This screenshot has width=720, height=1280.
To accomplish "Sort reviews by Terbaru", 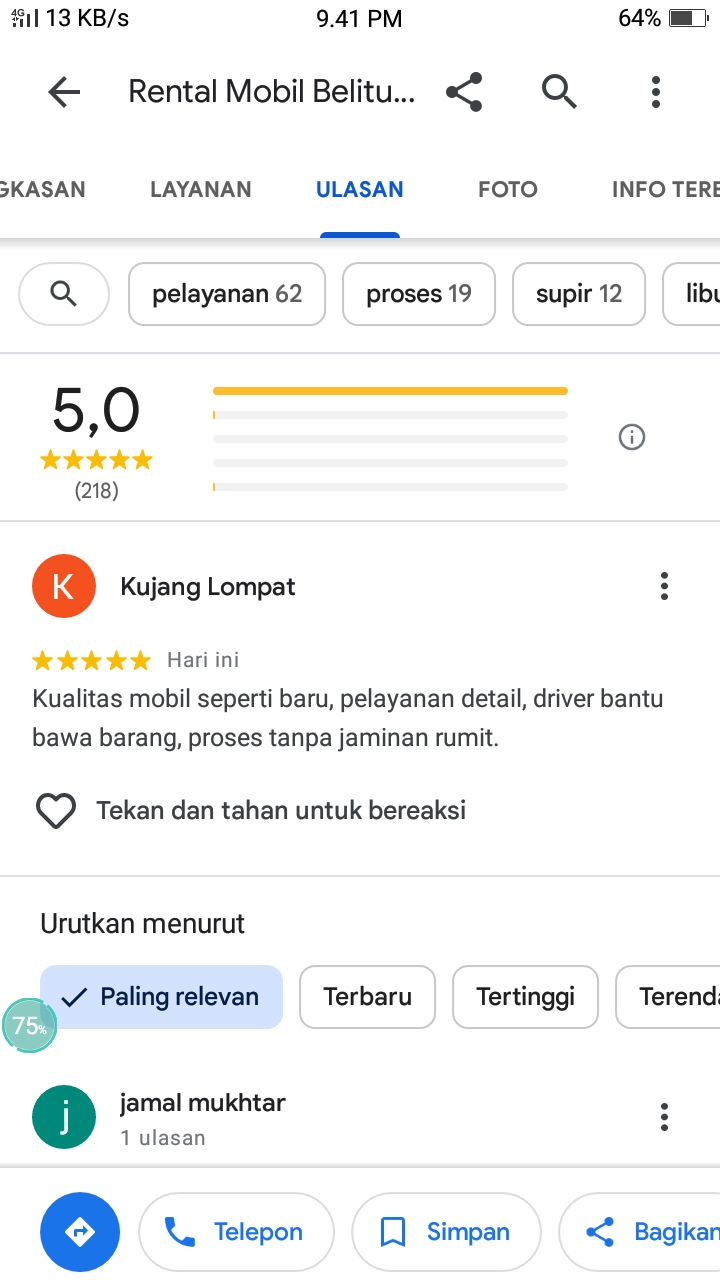I will [x=368, y=997].
